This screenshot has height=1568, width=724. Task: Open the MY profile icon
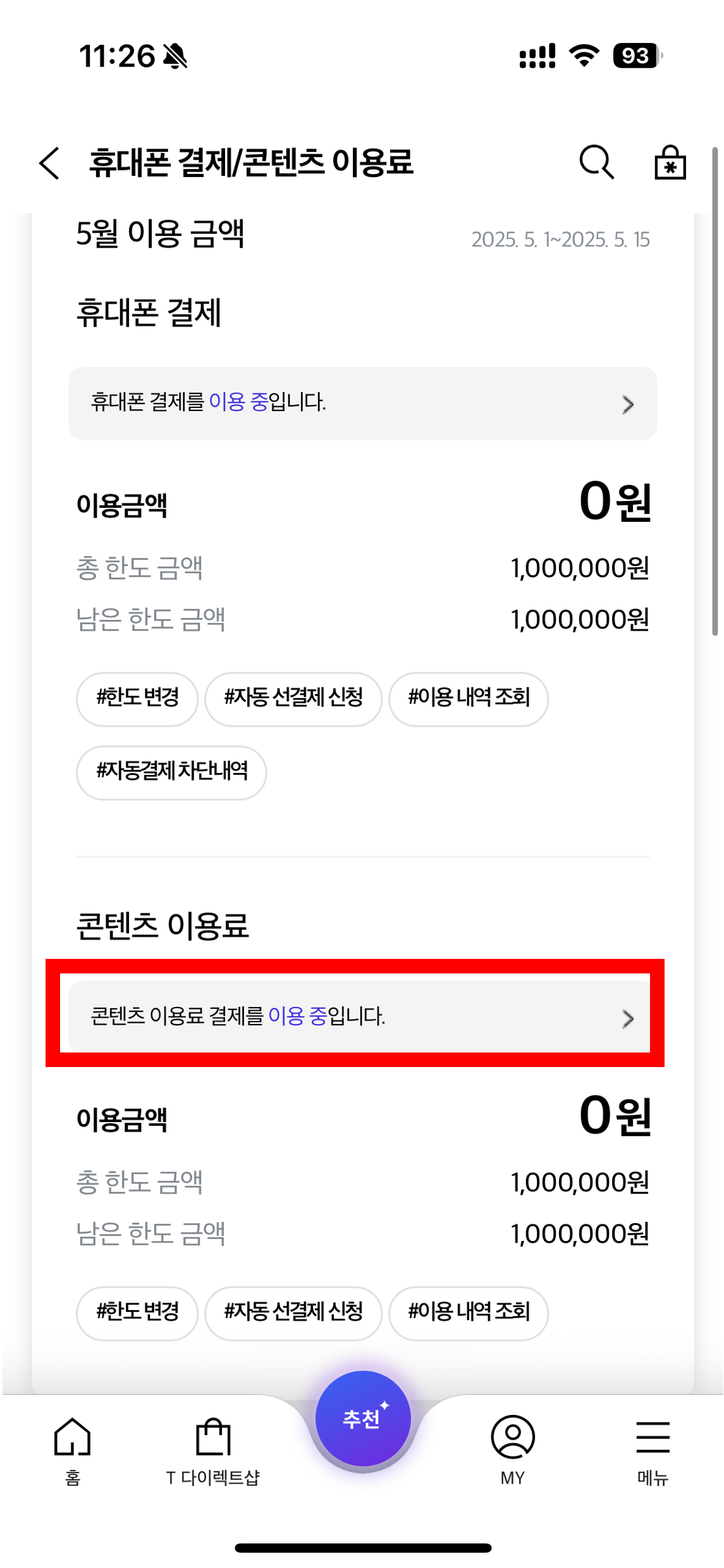[x=512, y=1455]
